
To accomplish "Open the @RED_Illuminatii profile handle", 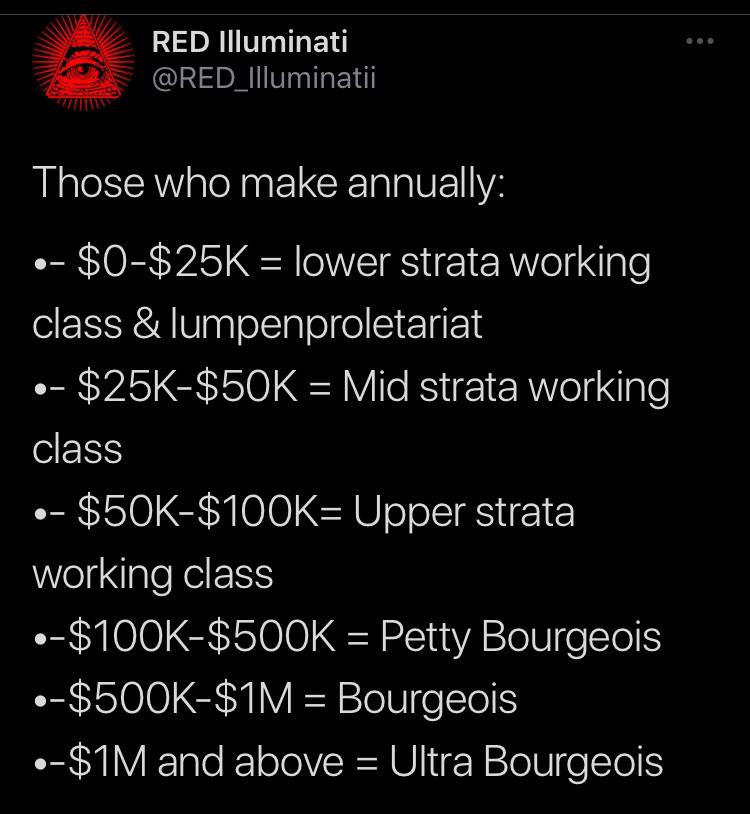I will (x=263, y=77).
